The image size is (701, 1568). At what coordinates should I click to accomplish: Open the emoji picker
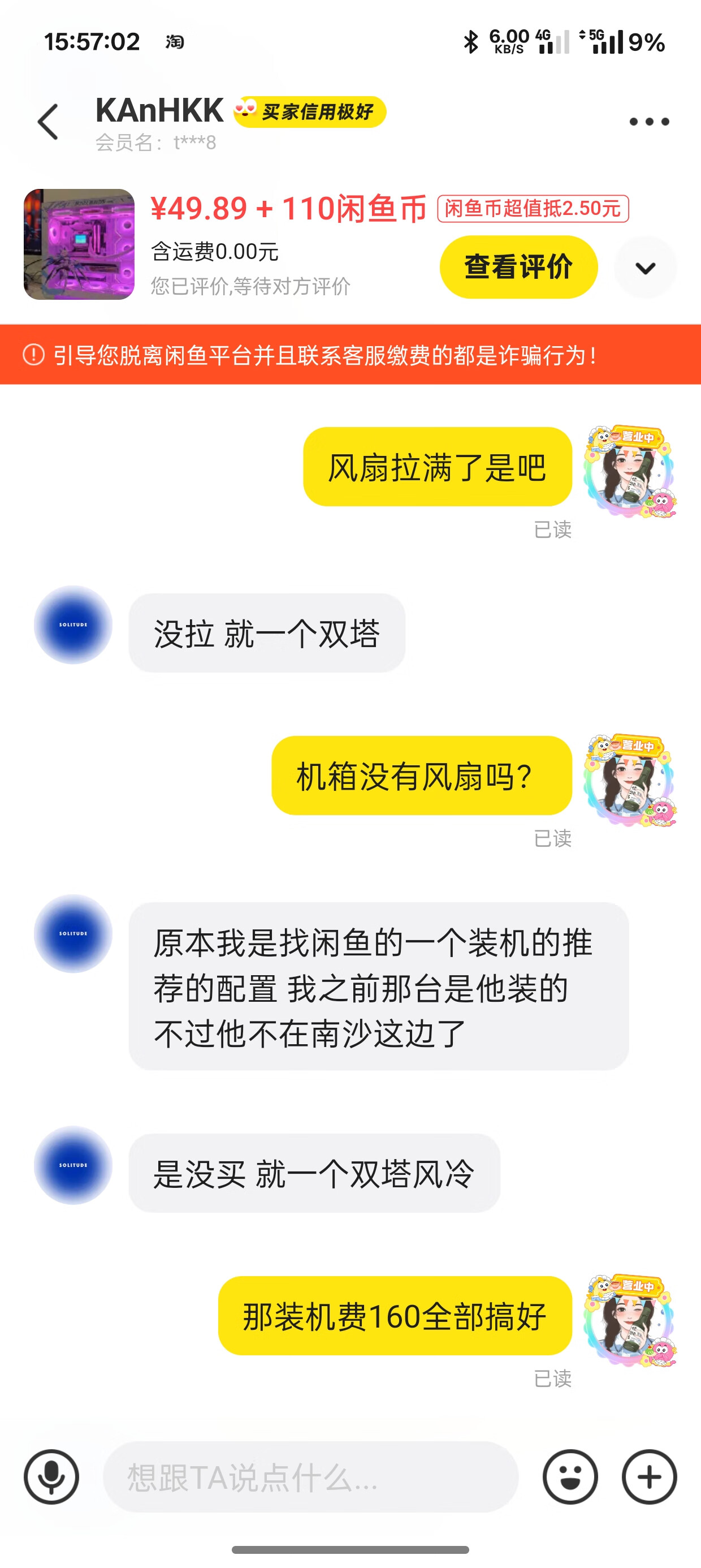pyautogui.click(x=570, y=1477)
